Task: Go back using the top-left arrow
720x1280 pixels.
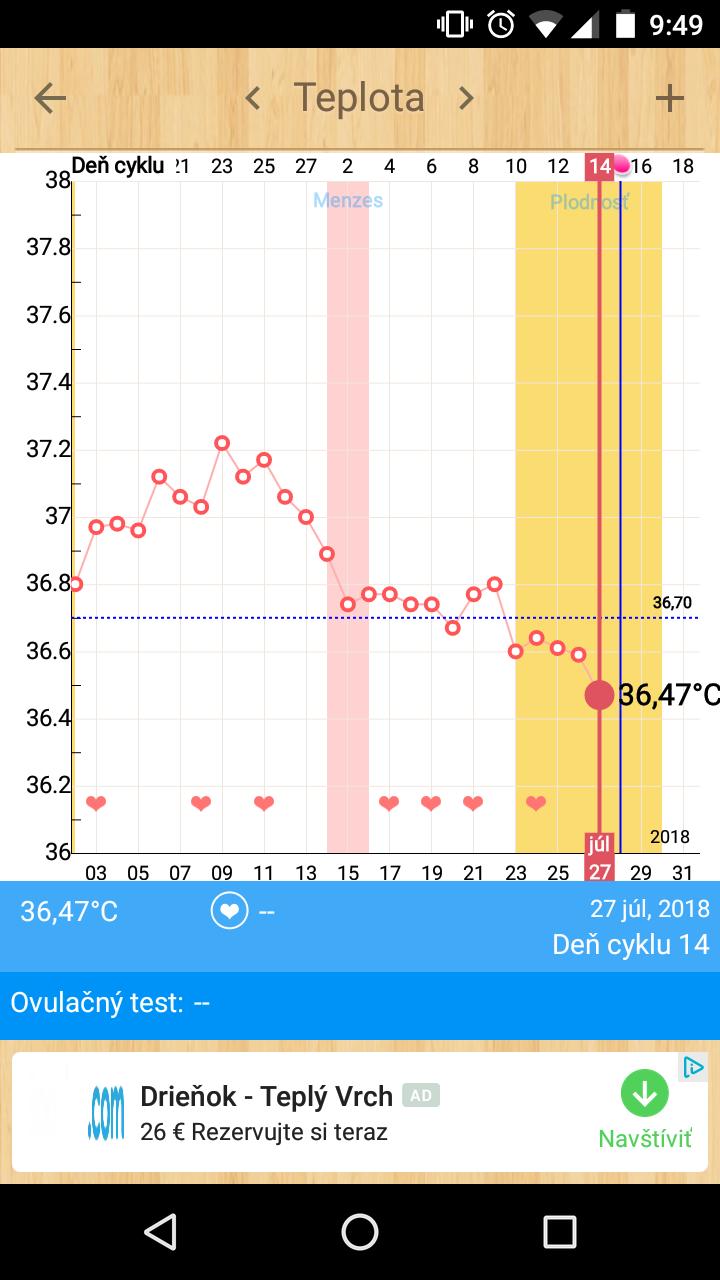Action: (50, 98)
